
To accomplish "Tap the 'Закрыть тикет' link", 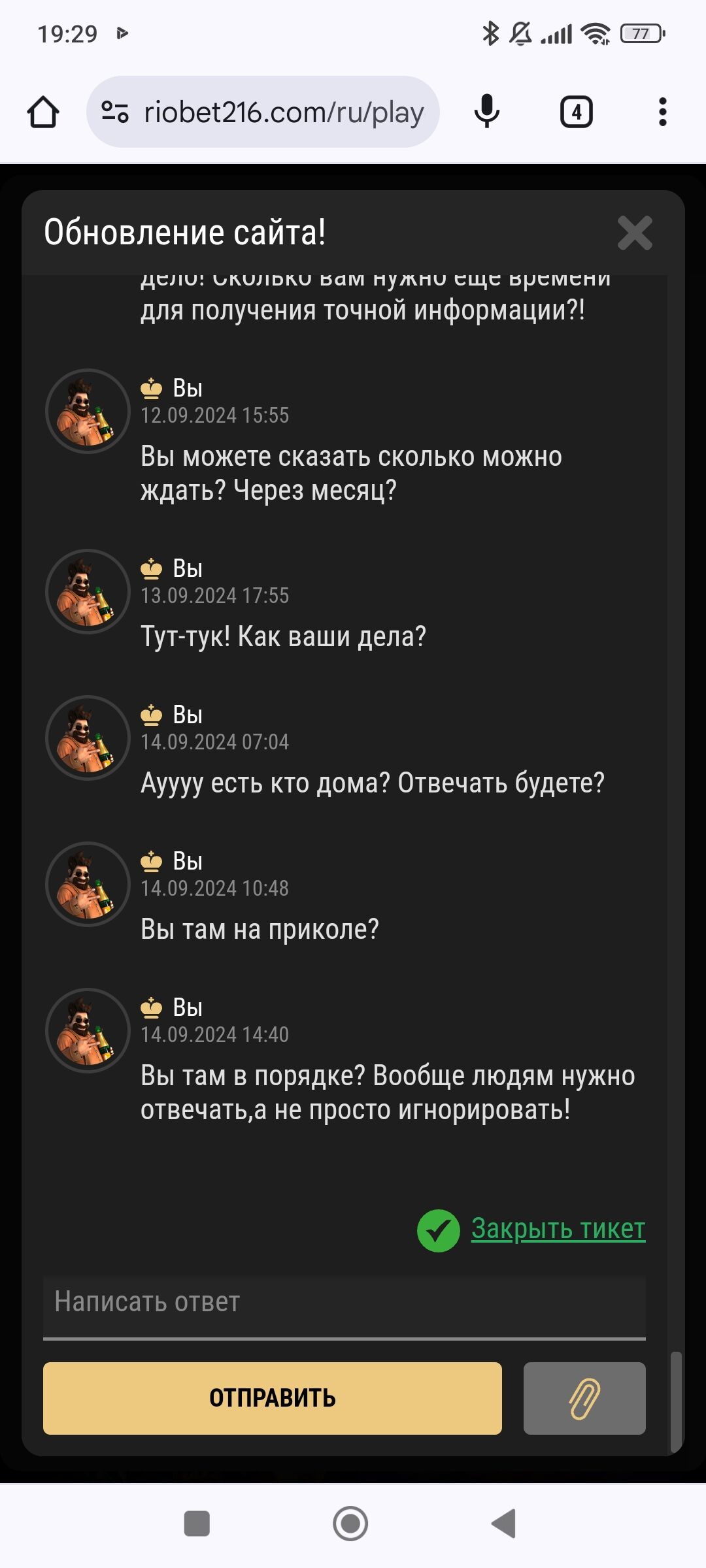I will pyautogui.click(x=558, y=1229).
